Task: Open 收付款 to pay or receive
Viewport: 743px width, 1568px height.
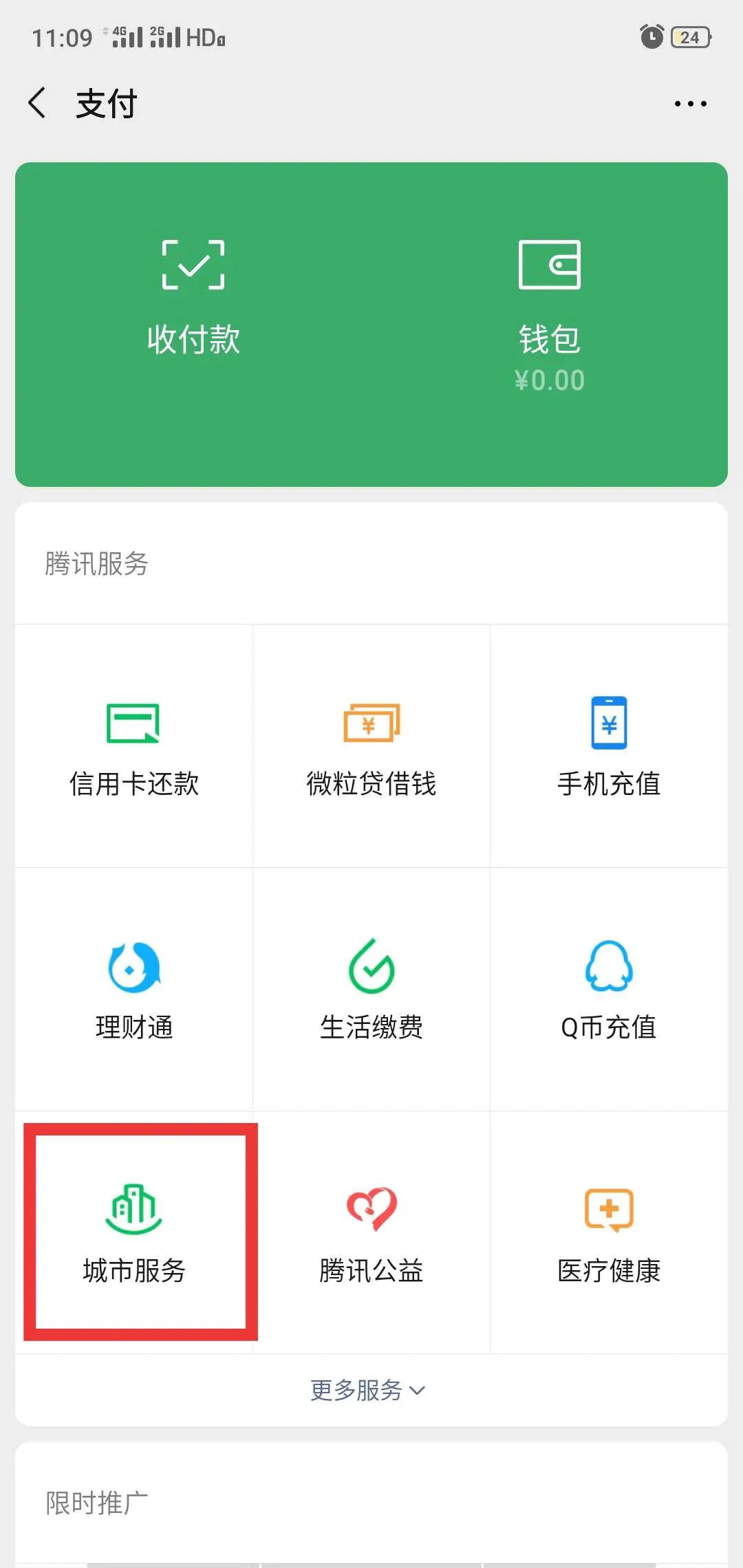Action: pos(193,298)
